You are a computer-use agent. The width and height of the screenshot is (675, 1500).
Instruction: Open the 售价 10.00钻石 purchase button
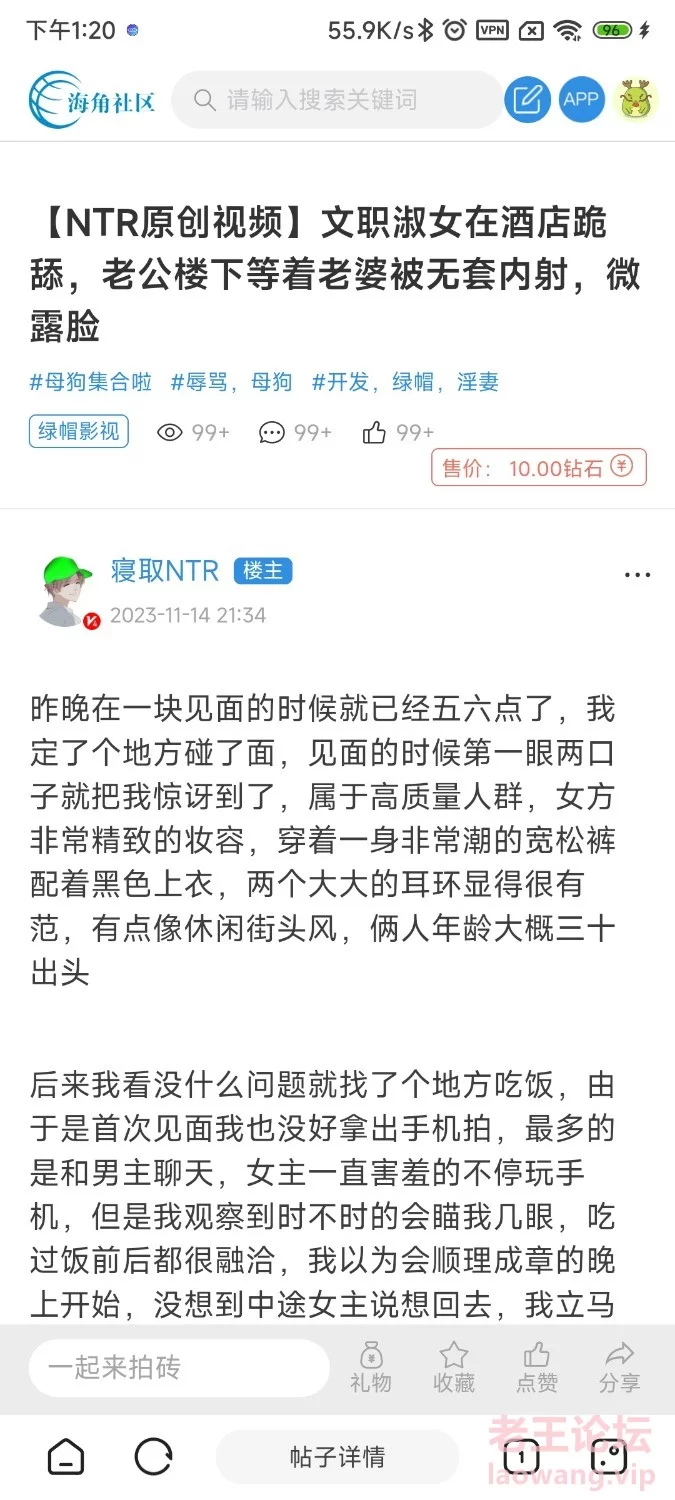click(x=539, y=468)
